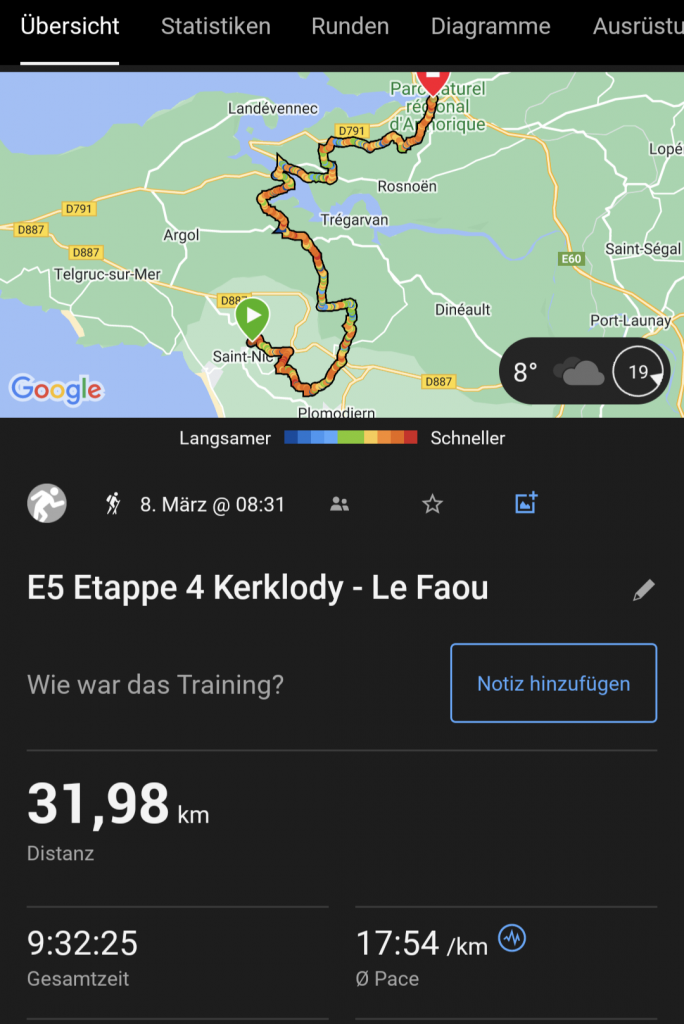Viewport: 684px width, 1024px height.
Task: Open the Runden tab
Action: tap(350, 27)
